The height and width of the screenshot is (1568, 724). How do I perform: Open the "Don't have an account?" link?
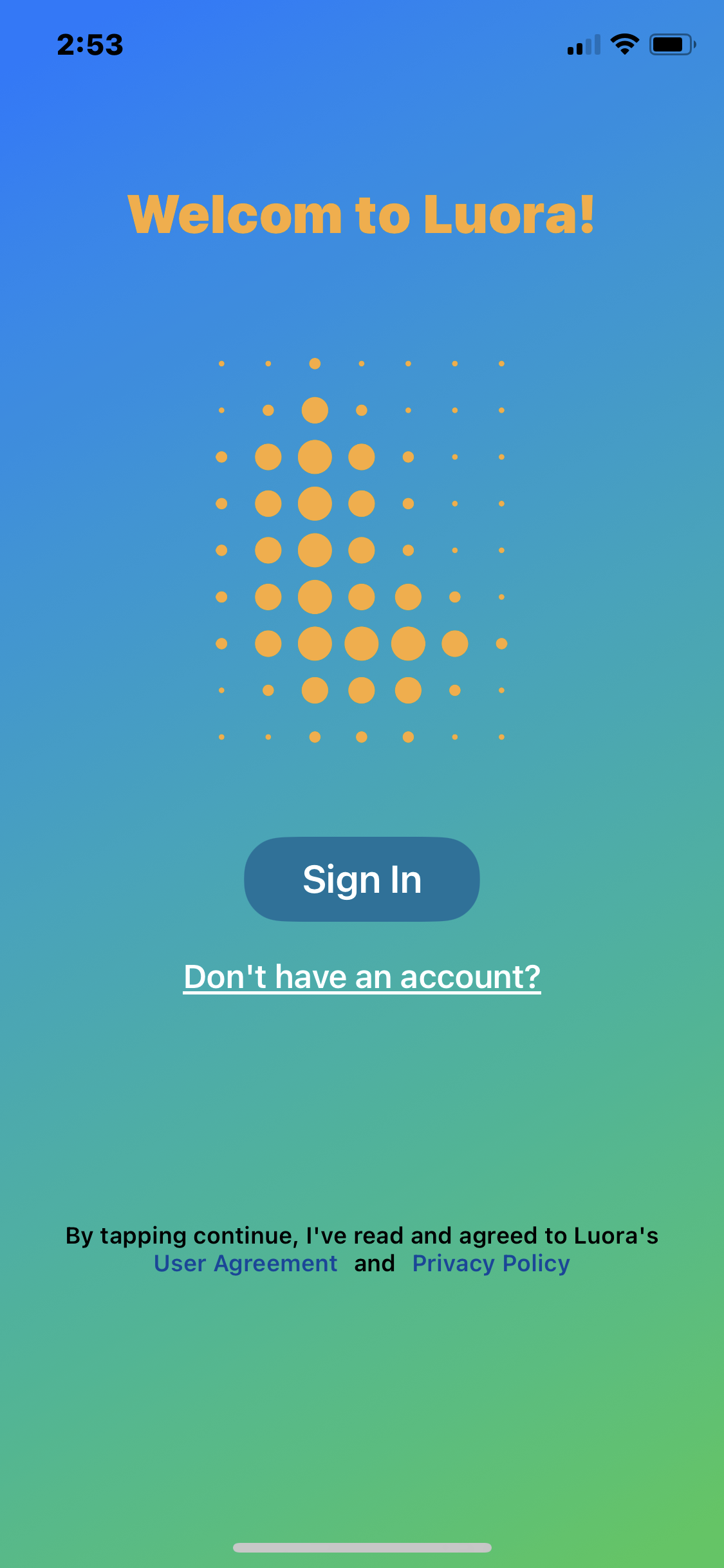point(362,977)
